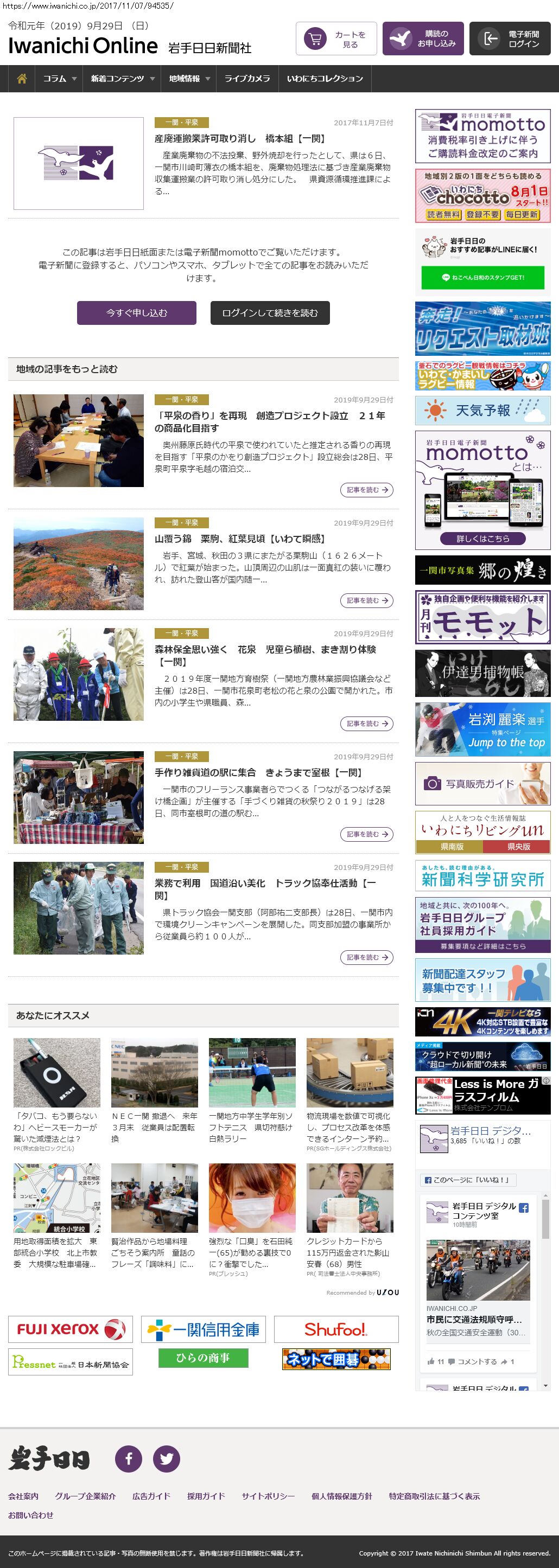Visit the Twitter icon in footer

point(166,1458)
